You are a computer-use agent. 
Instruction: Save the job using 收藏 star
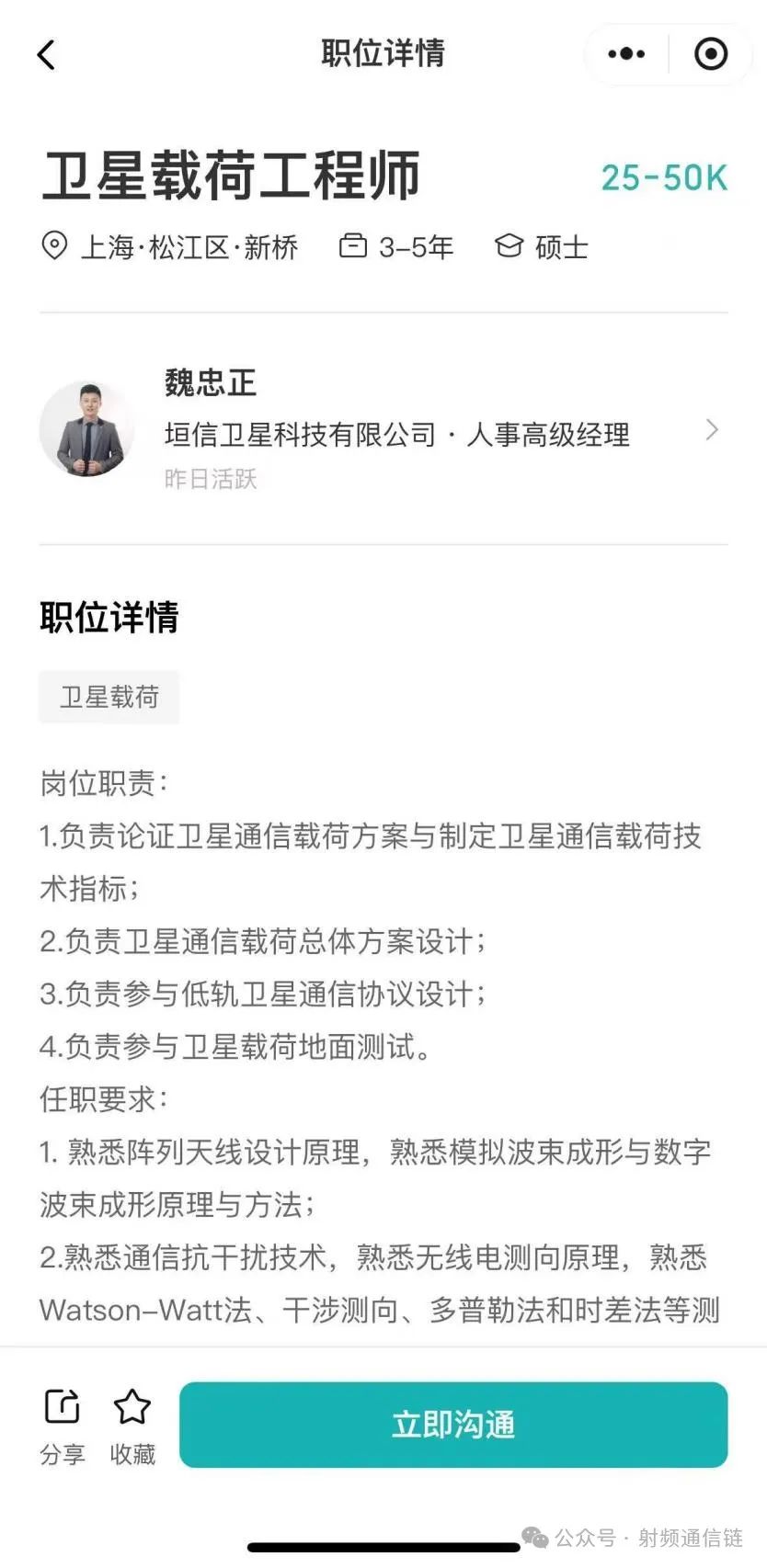pyautogui.click(x=132, y=1426)
